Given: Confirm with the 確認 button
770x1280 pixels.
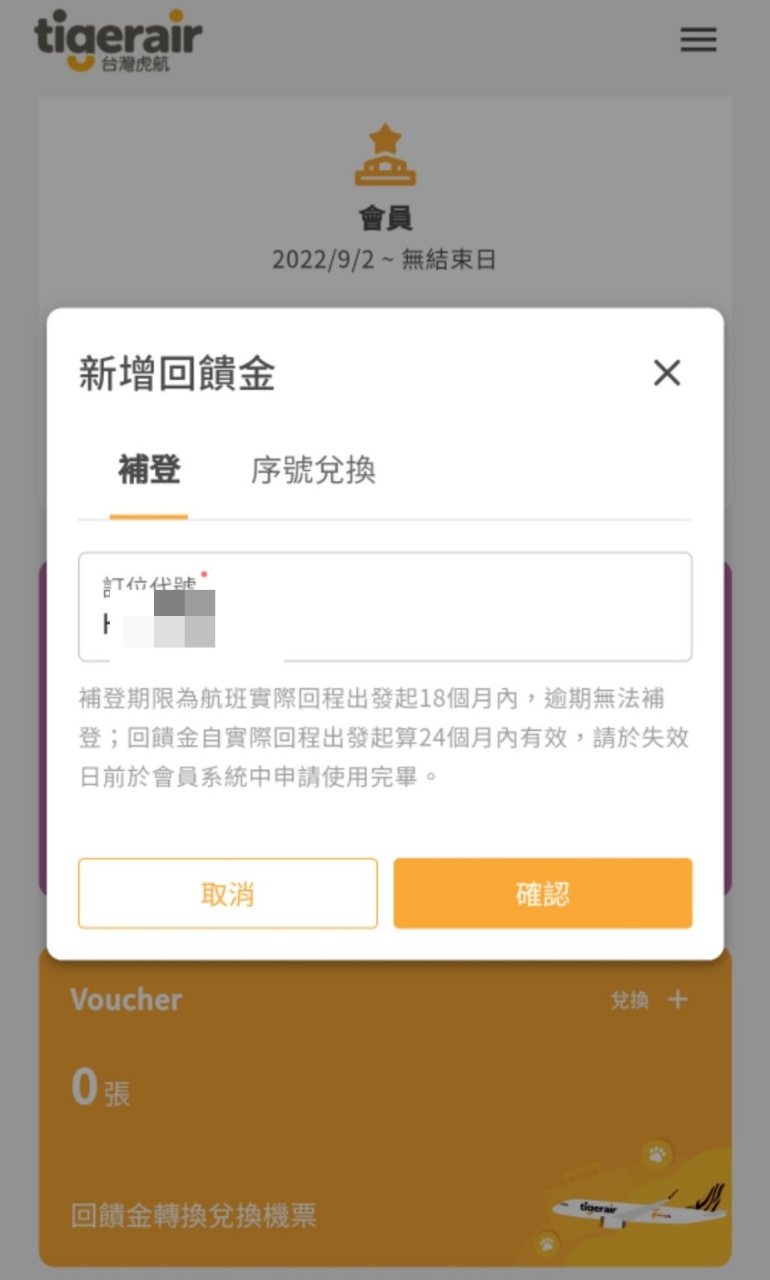Looking at the screenshot, I should (543, 893).
